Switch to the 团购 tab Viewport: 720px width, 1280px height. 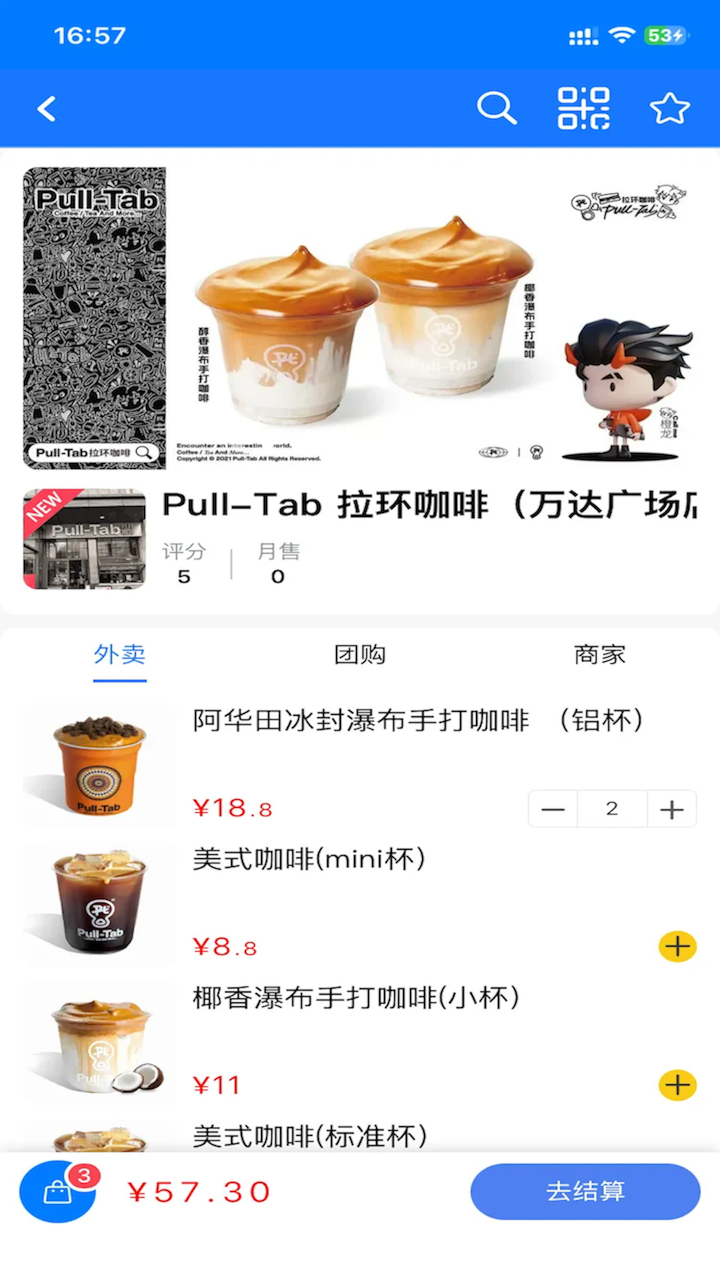(360, 654)
